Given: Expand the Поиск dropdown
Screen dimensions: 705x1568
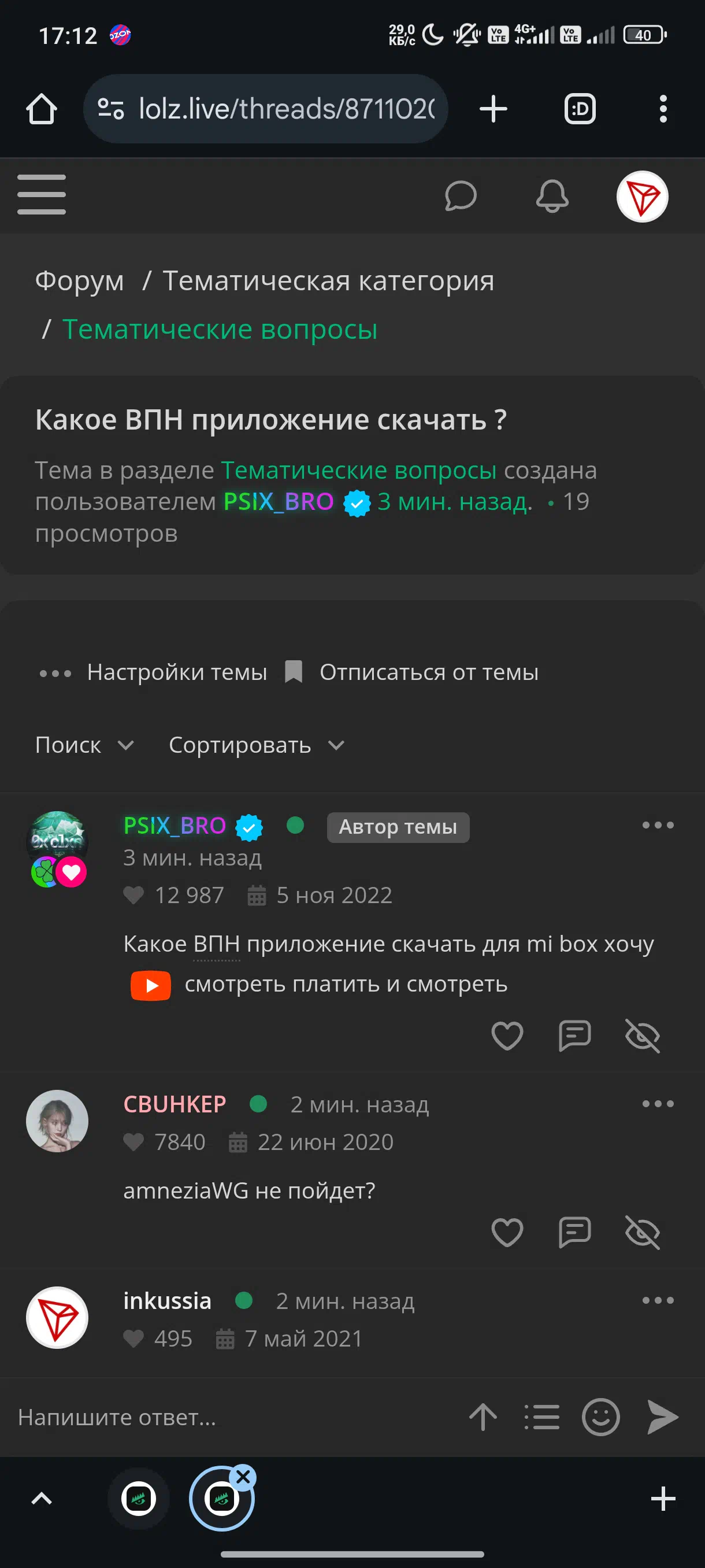Looking at the screenshot, I should point(84,745).
